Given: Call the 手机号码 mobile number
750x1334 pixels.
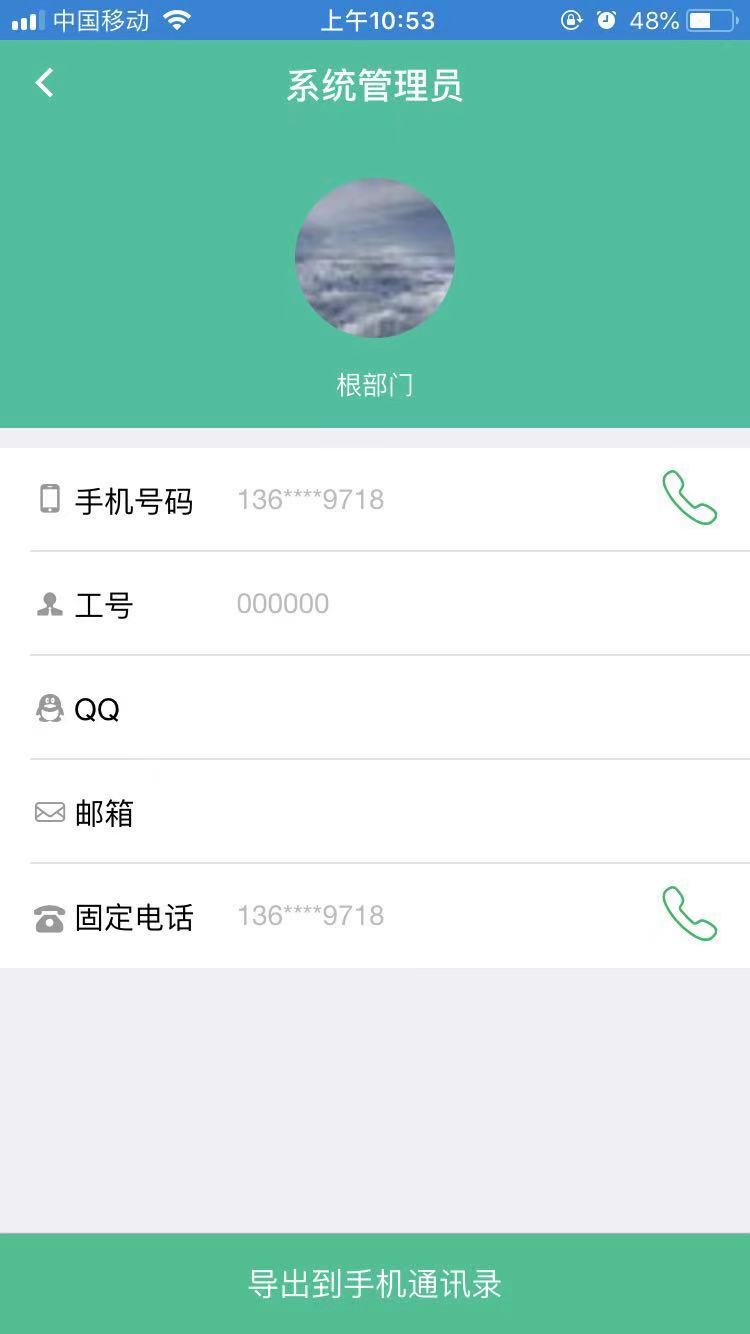Looking at the screenshot, I should click(689, 498).
